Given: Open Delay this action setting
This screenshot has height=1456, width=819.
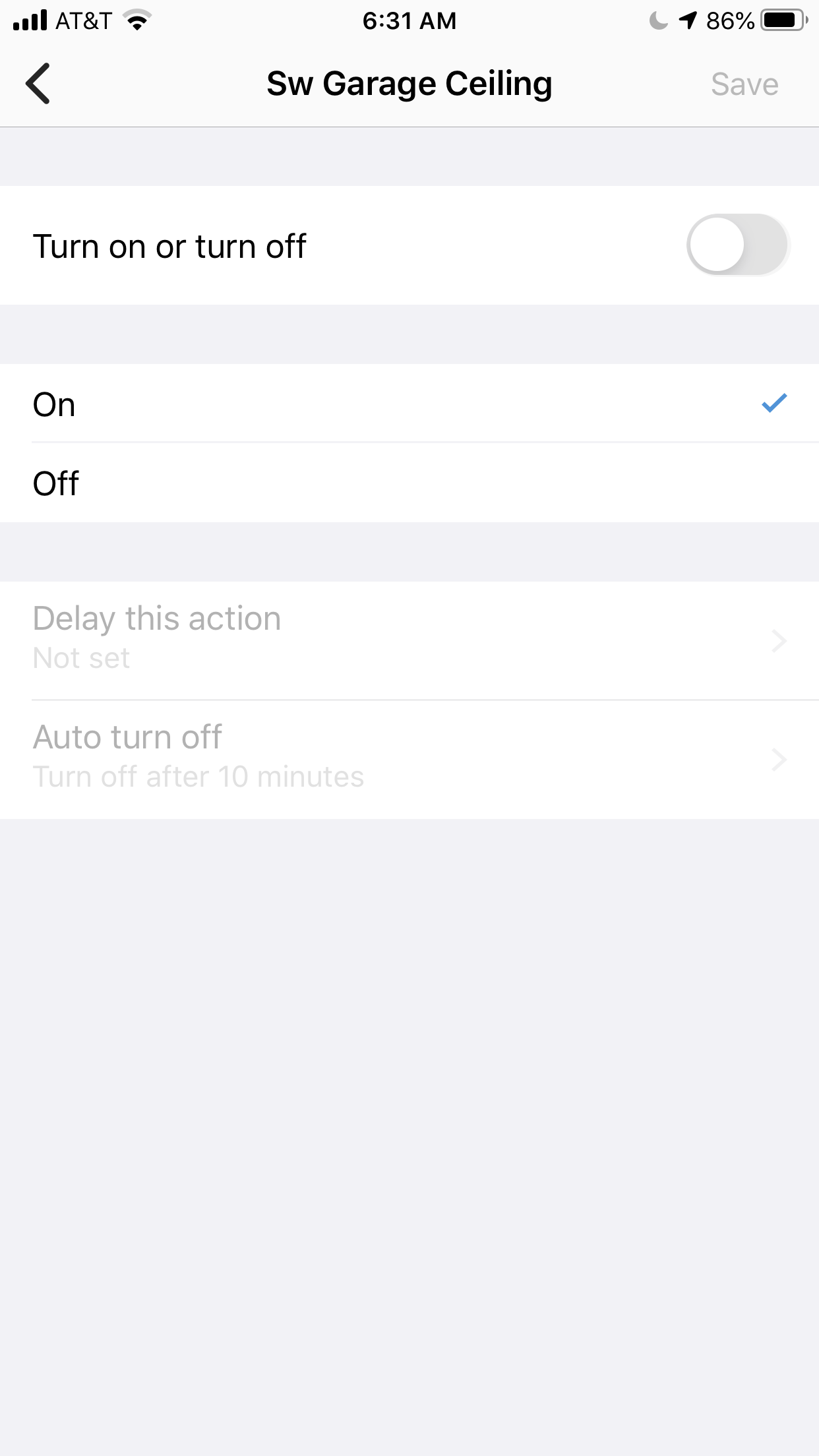Looking at the screenshot, I should tap(409, 640).
